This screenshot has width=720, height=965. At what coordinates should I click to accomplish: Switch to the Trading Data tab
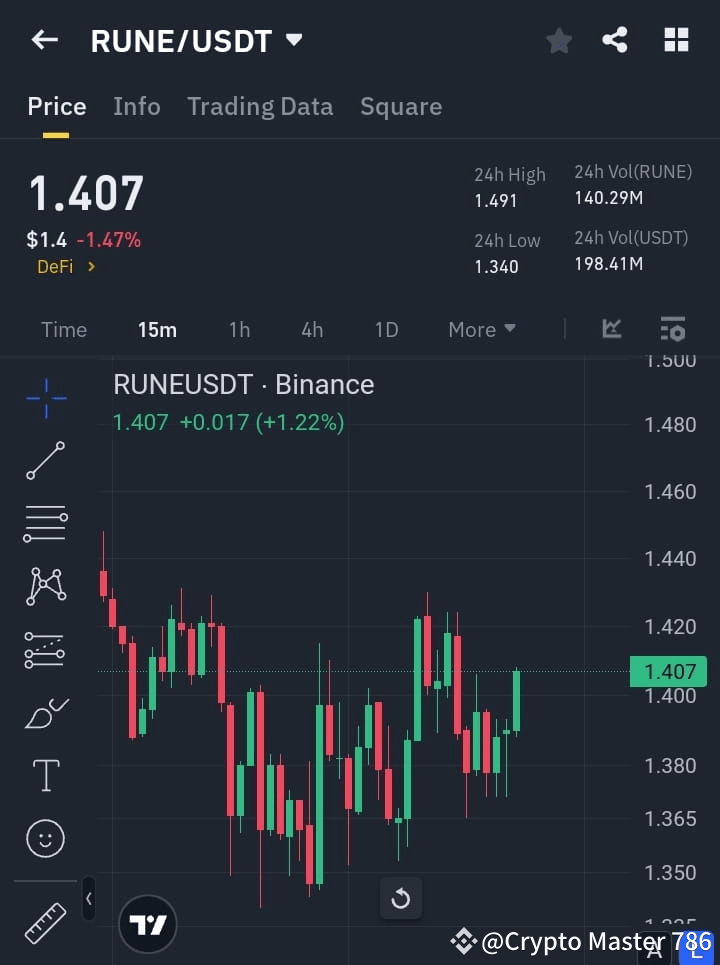point(260,106)
